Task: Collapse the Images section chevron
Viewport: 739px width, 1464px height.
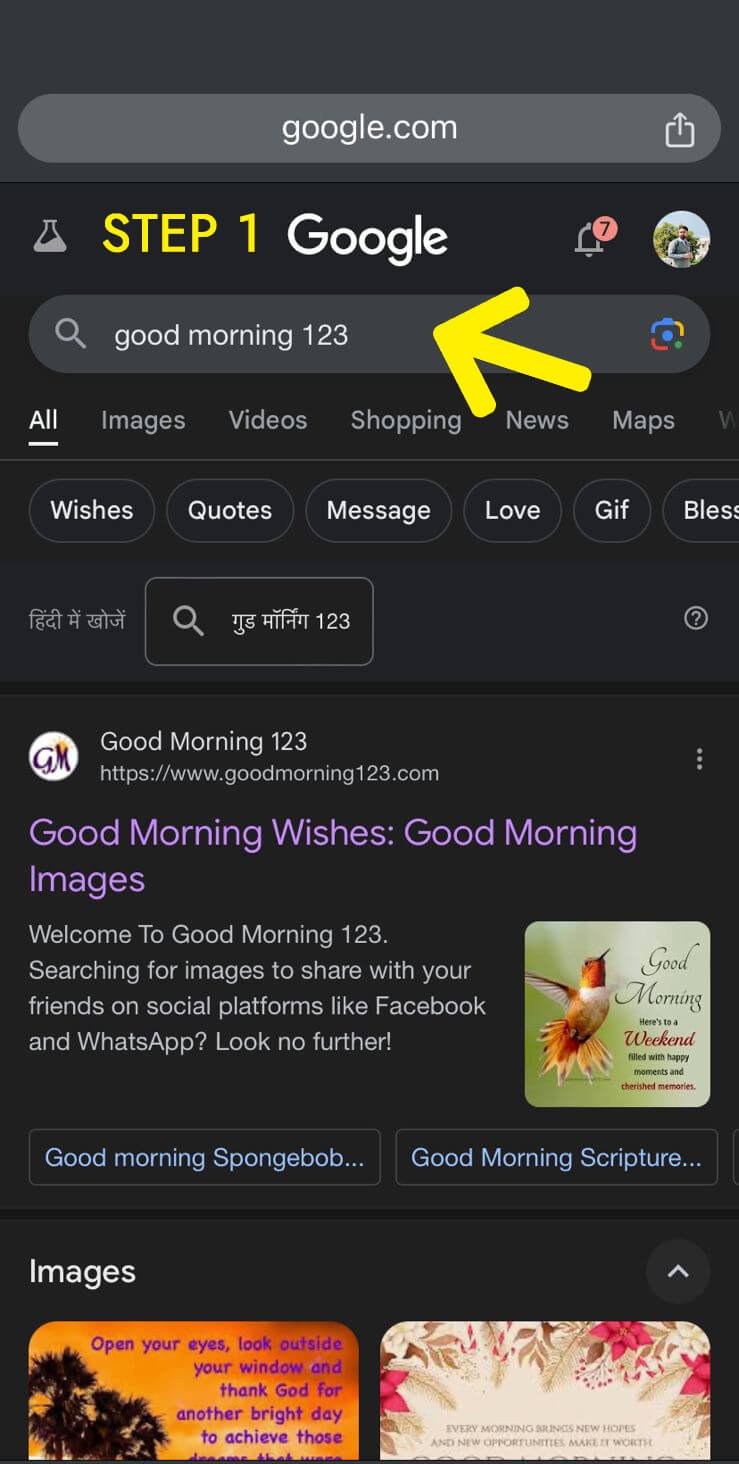Action: pyautogui.click(x=678, y=1272)
